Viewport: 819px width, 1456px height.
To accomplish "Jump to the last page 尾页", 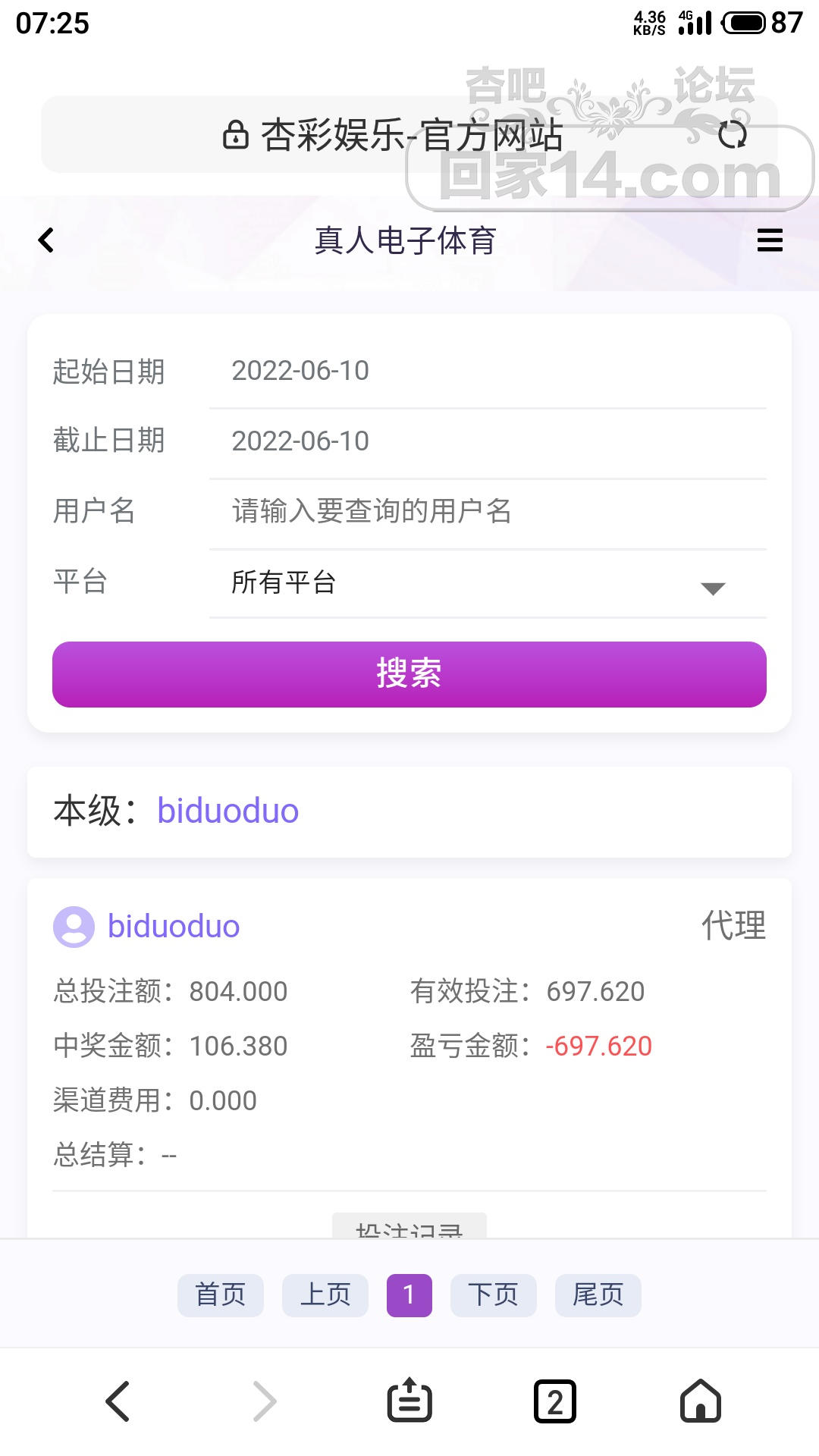I will pyautogui.click(x=598, y=1295).
